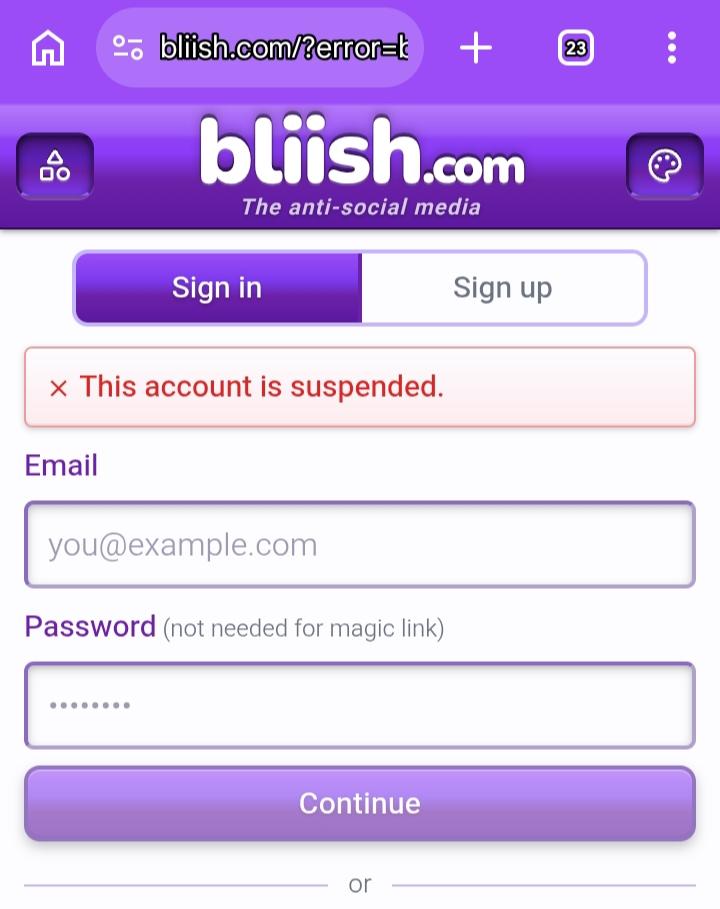
Task: Open the browser overflow menu
Action: coord(671,48)
